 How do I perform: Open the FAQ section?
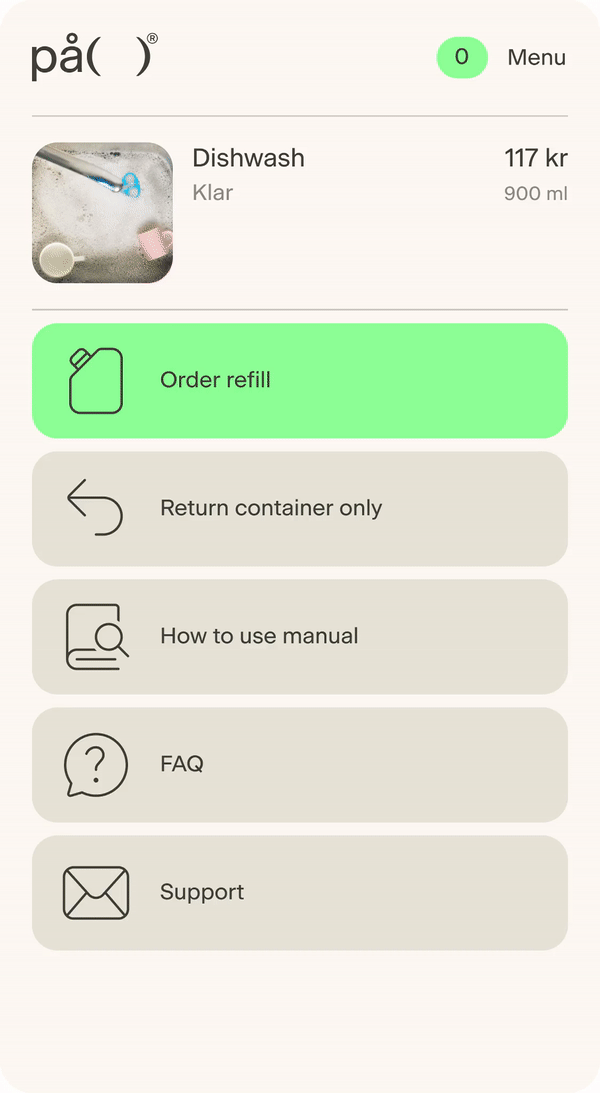click(300, 765)
